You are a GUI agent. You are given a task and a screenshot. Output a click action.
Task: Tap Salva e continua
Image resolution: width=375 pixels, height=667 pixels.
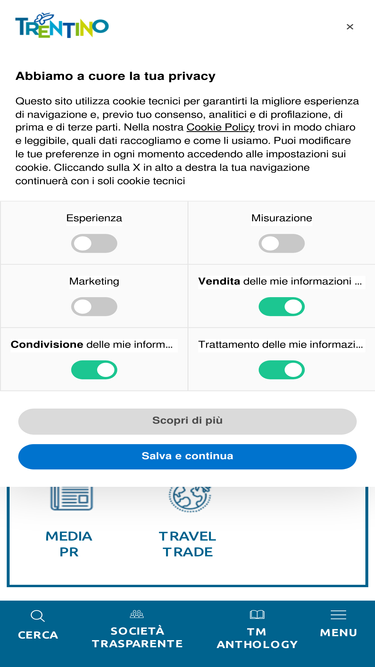188,456
